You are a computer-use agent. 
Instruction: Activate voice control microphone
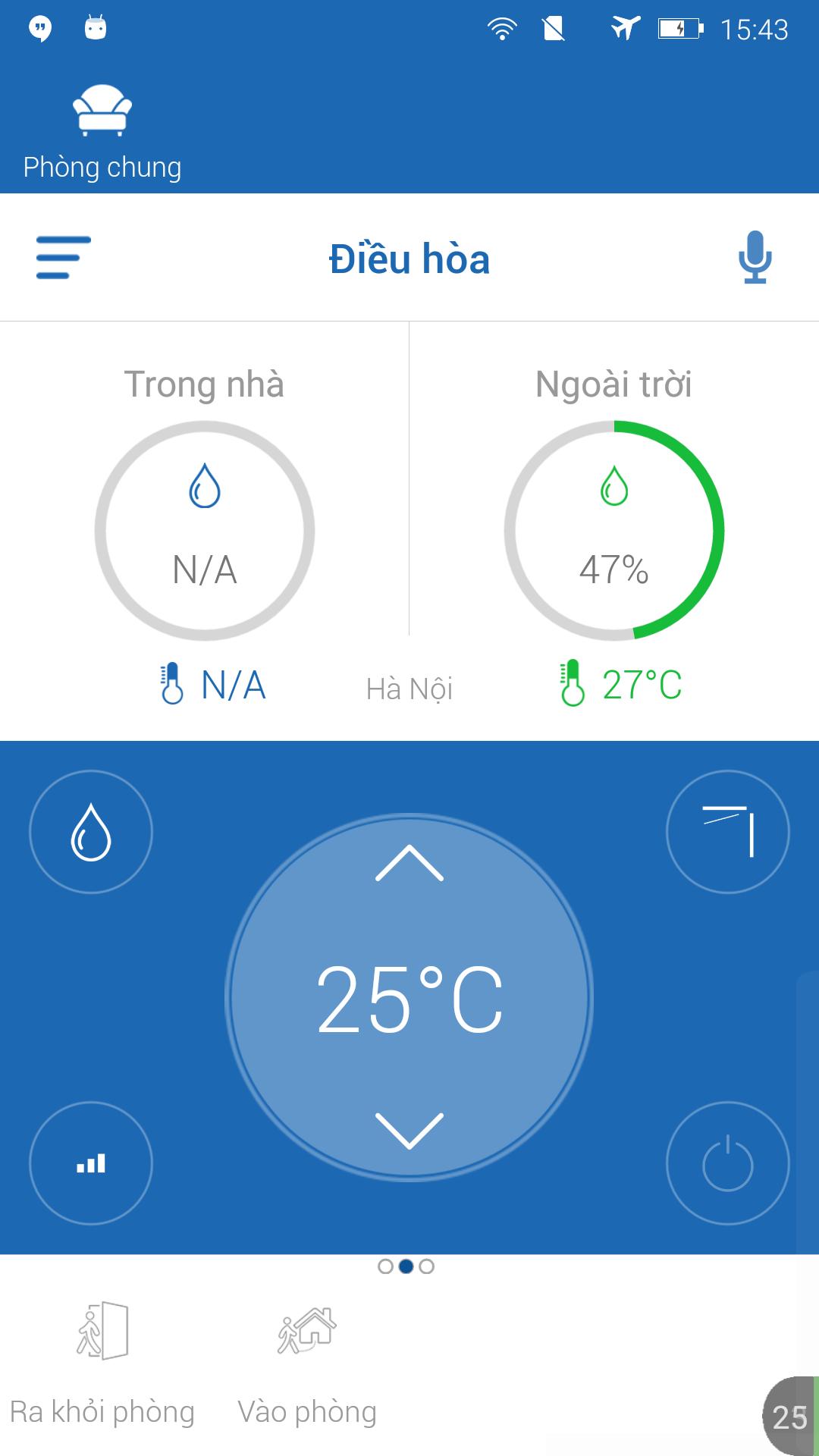tap(755, 258)
